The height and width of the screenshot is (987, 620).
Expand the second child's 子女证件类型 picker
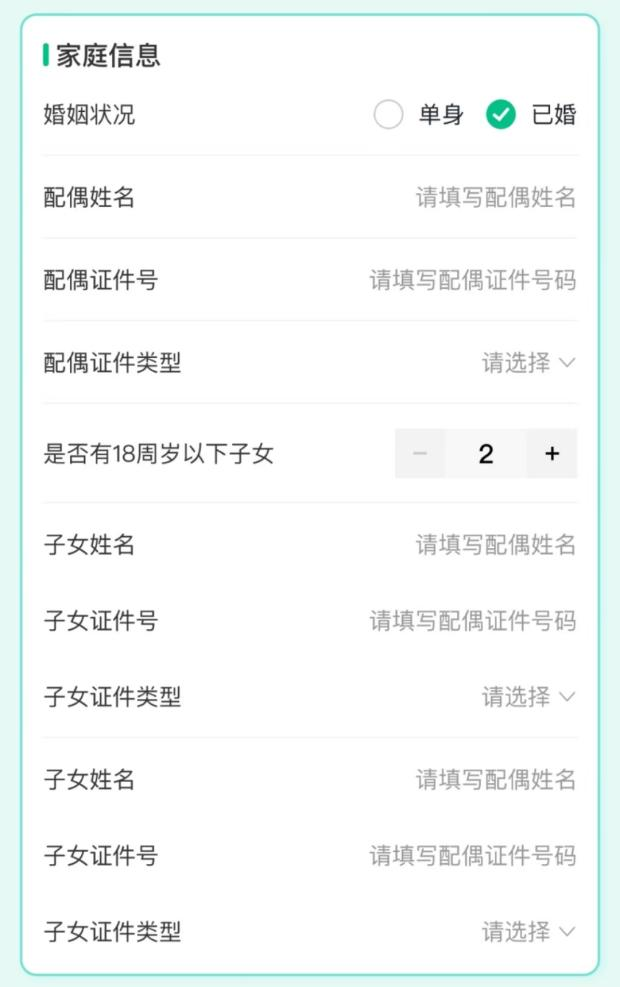[529, 932]
